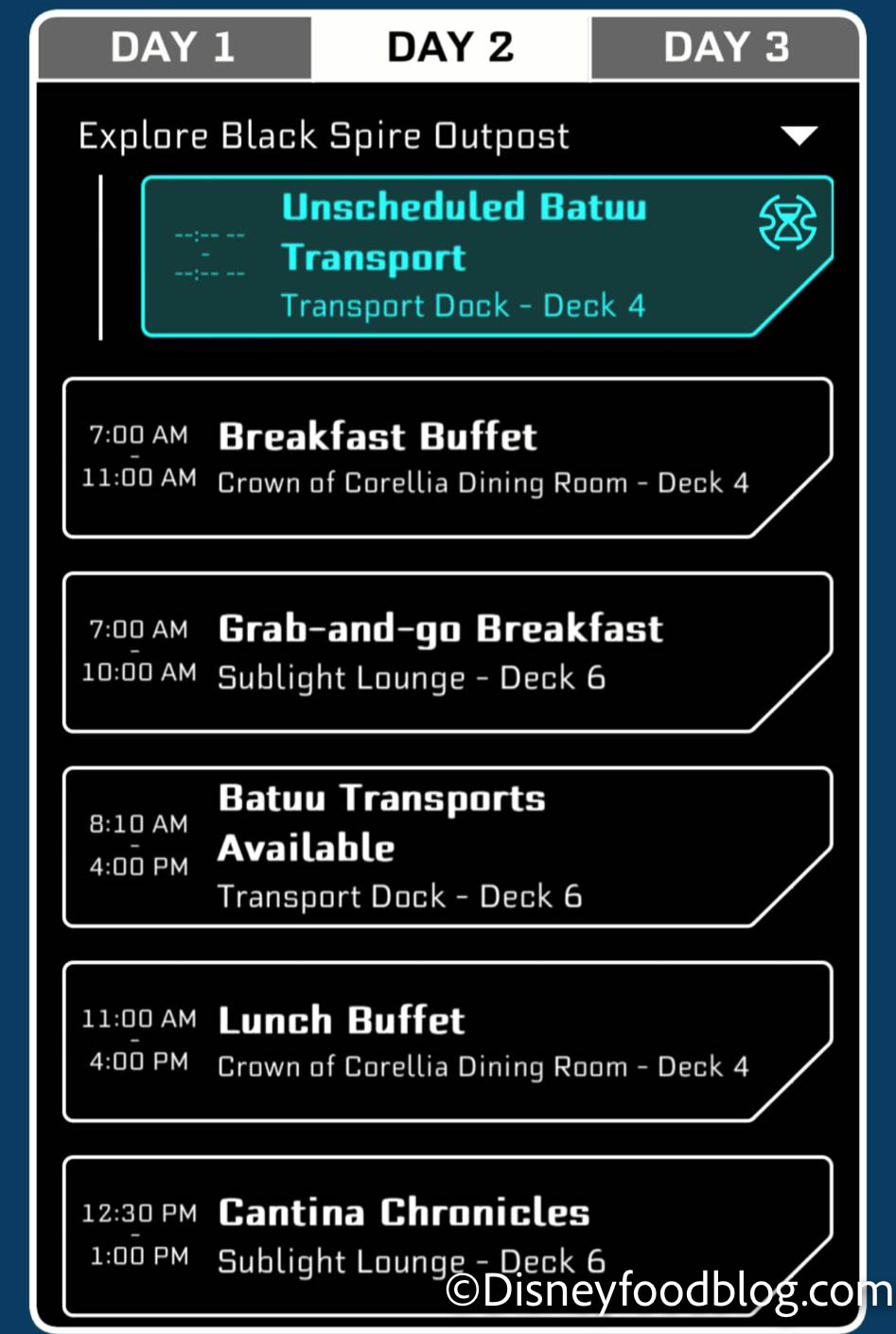Select the Day 2 tab
This screenshot has width=896, height=1334.
point(450,47)
